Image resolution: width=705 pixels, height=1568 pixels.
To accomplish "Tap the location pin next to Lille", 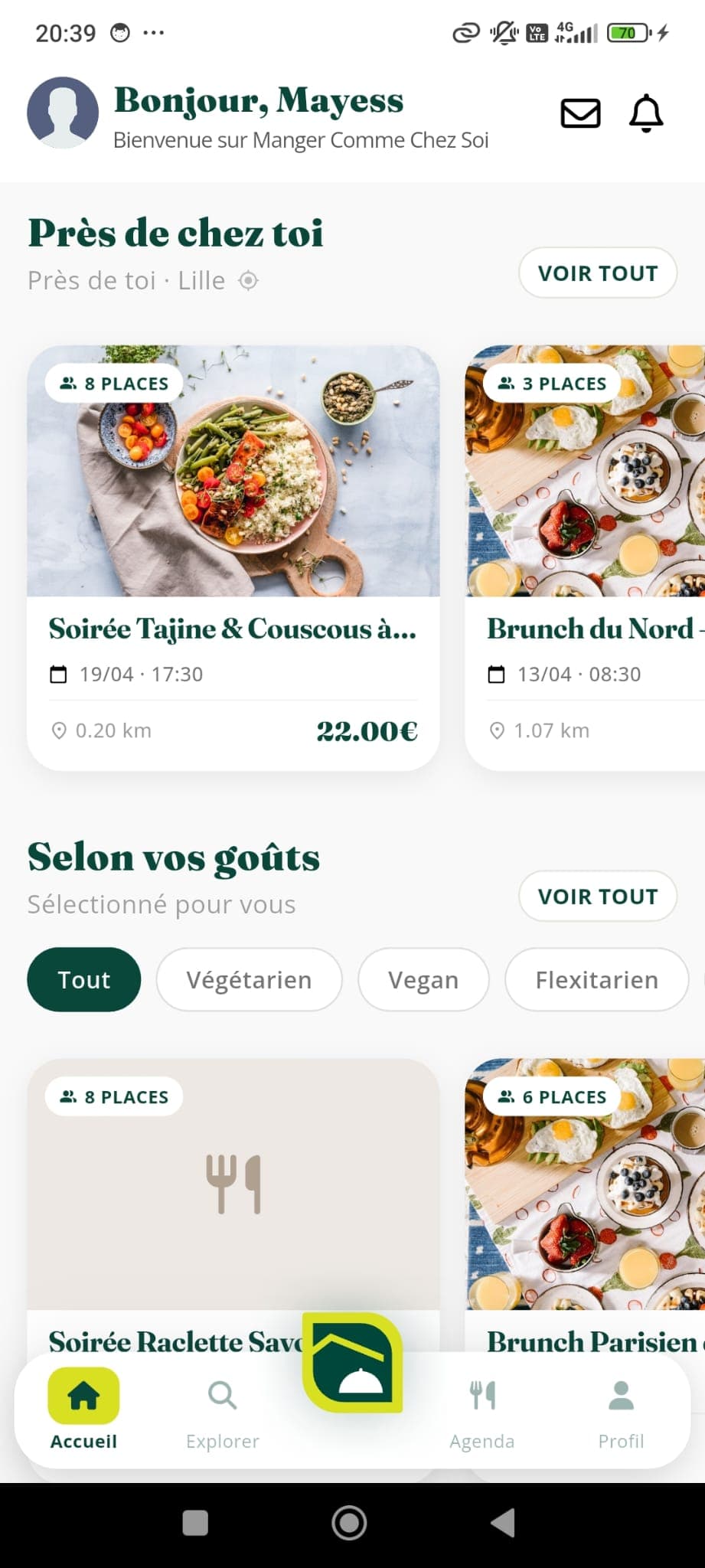I will [248, 280].
